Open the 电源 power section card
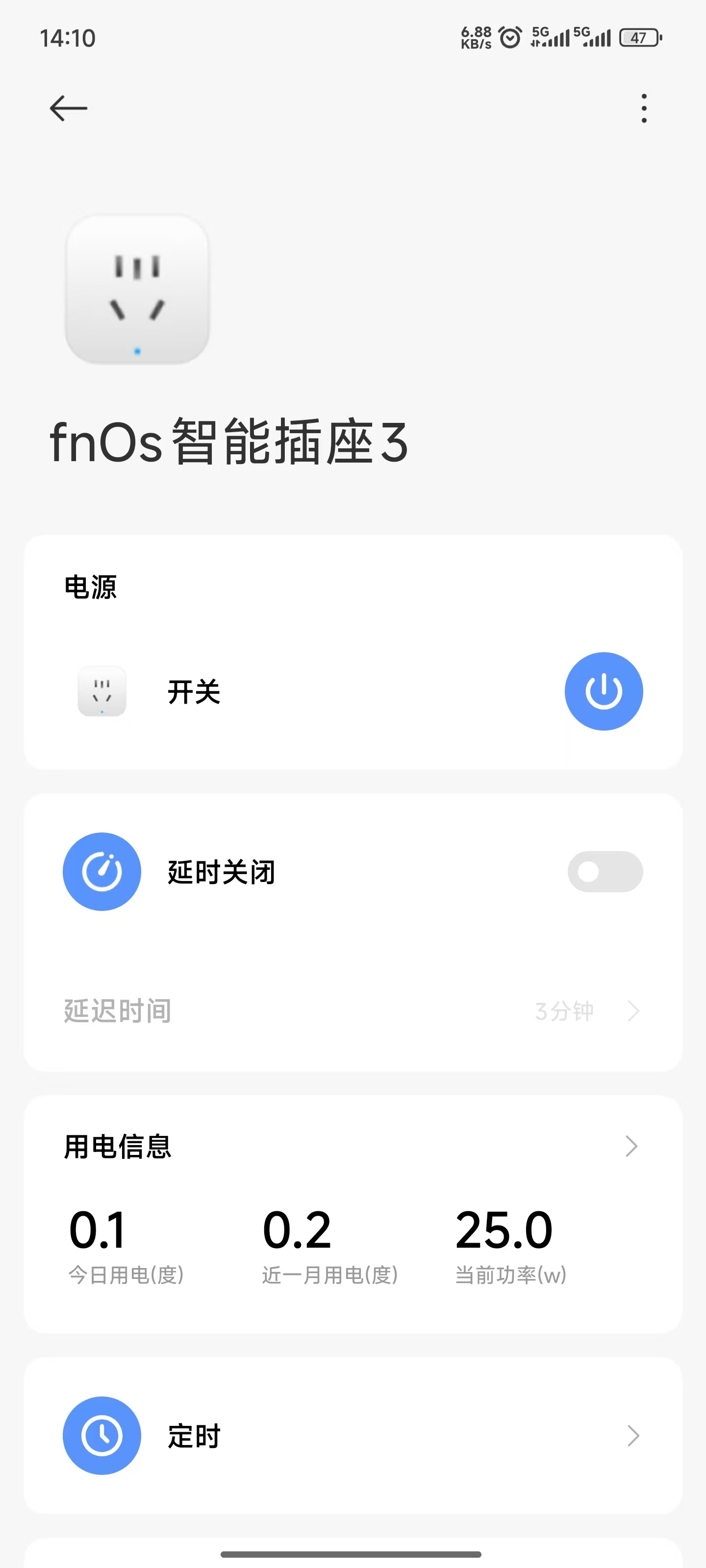 click(x=92, y=588)
